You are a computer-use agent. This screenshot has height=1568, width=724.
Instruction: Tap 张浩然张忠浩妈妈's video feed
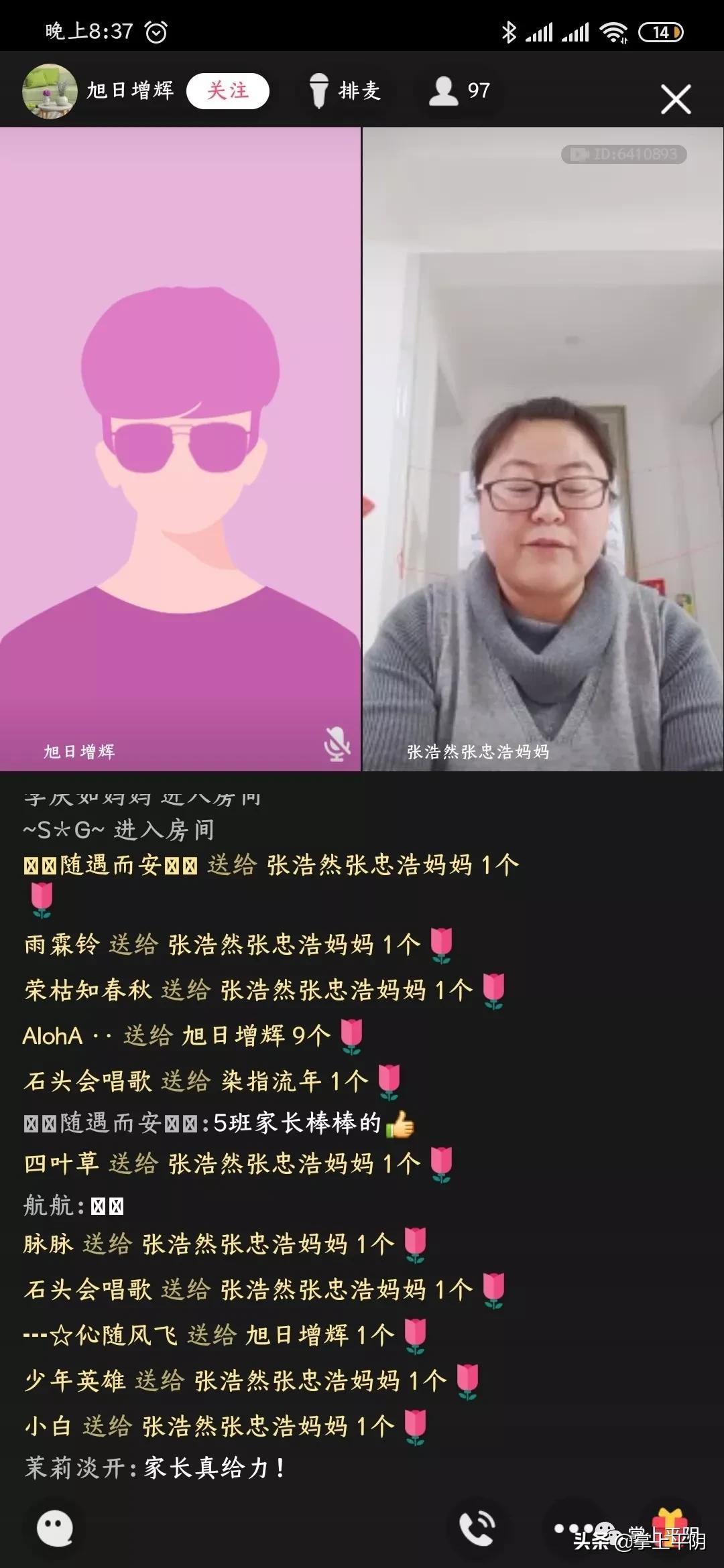543,436
